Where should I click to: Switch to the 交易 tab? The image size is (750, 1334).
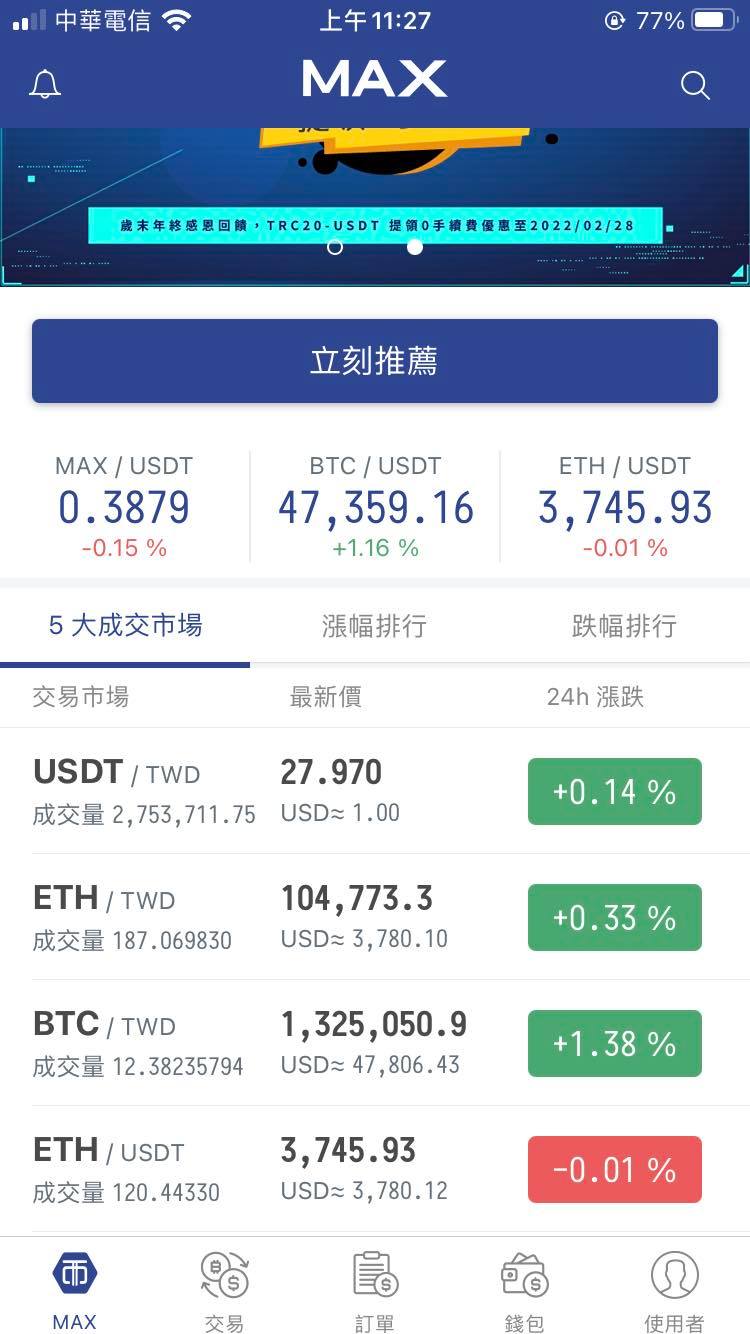(224, 1290)
